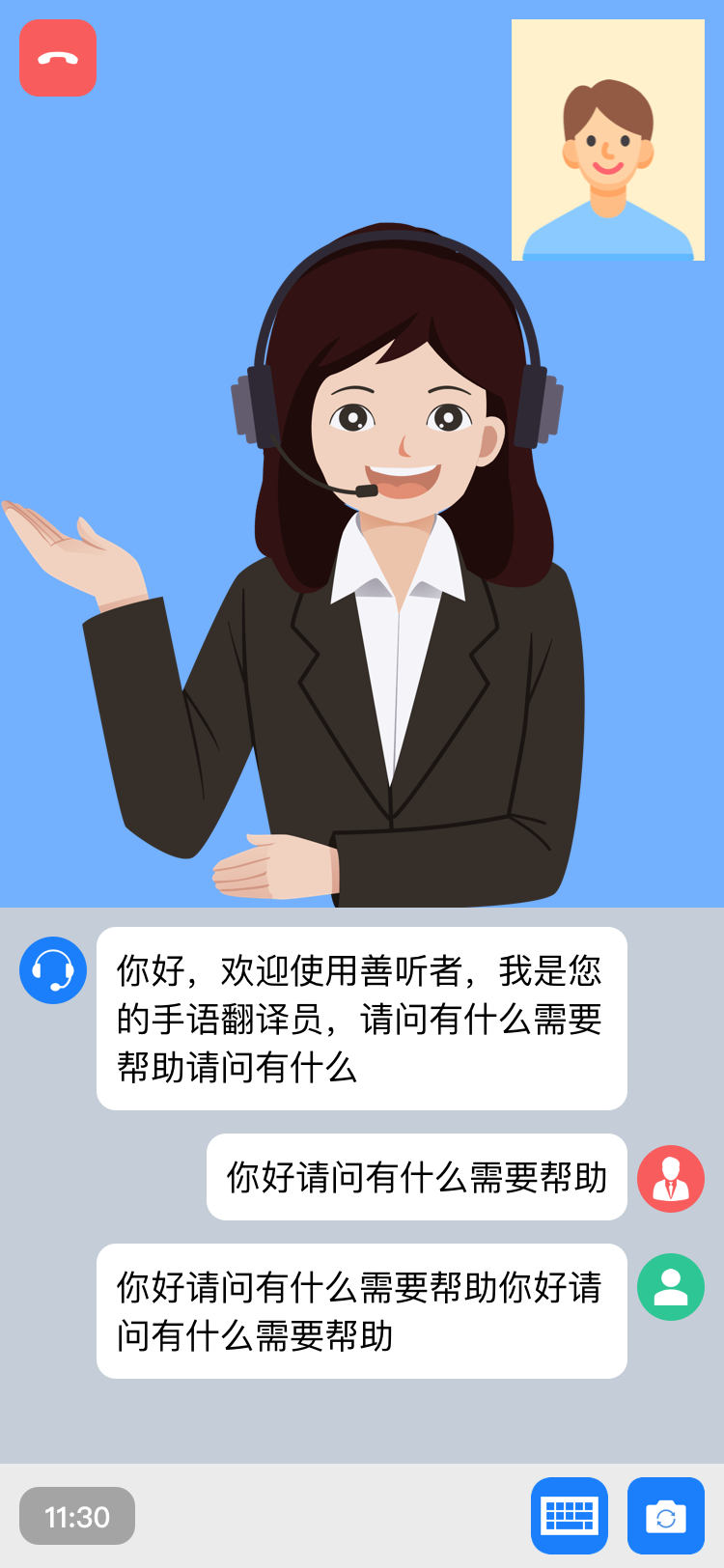Switch the camera with the flip icon
This screenshot has width=724, height=1568.
click(666, 1515)
